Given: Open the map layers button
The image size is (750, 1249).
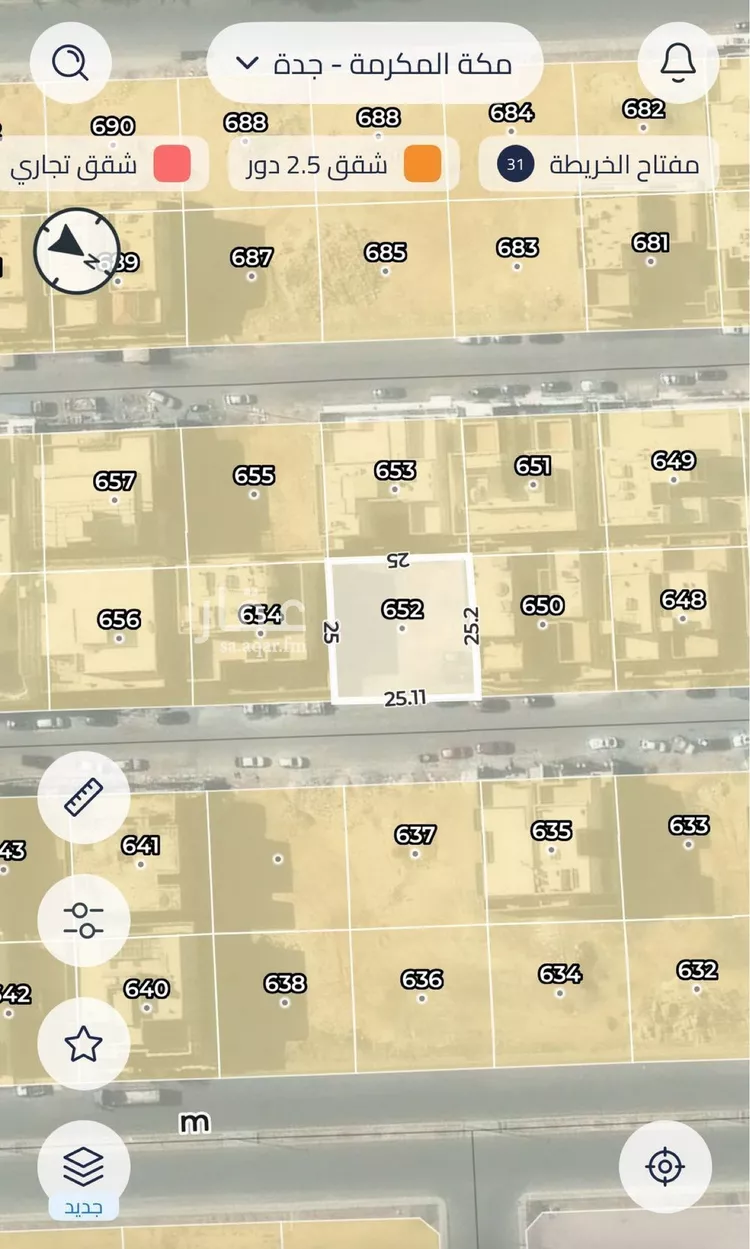Looking at the screenshot, I should click(x=83, y=1165).
